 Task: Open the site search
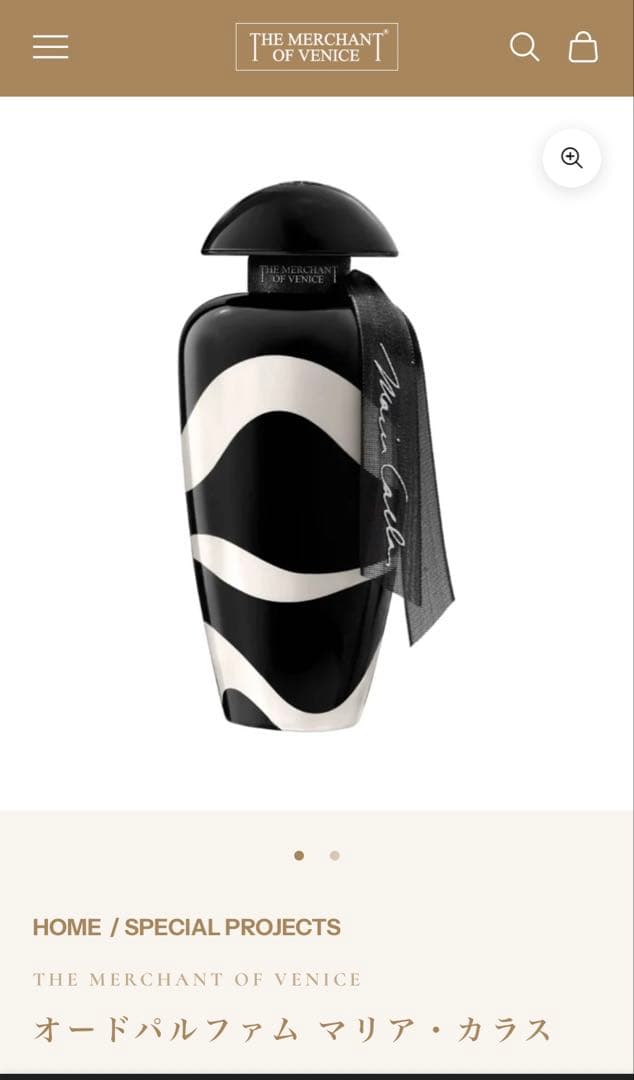click(524, 47)
